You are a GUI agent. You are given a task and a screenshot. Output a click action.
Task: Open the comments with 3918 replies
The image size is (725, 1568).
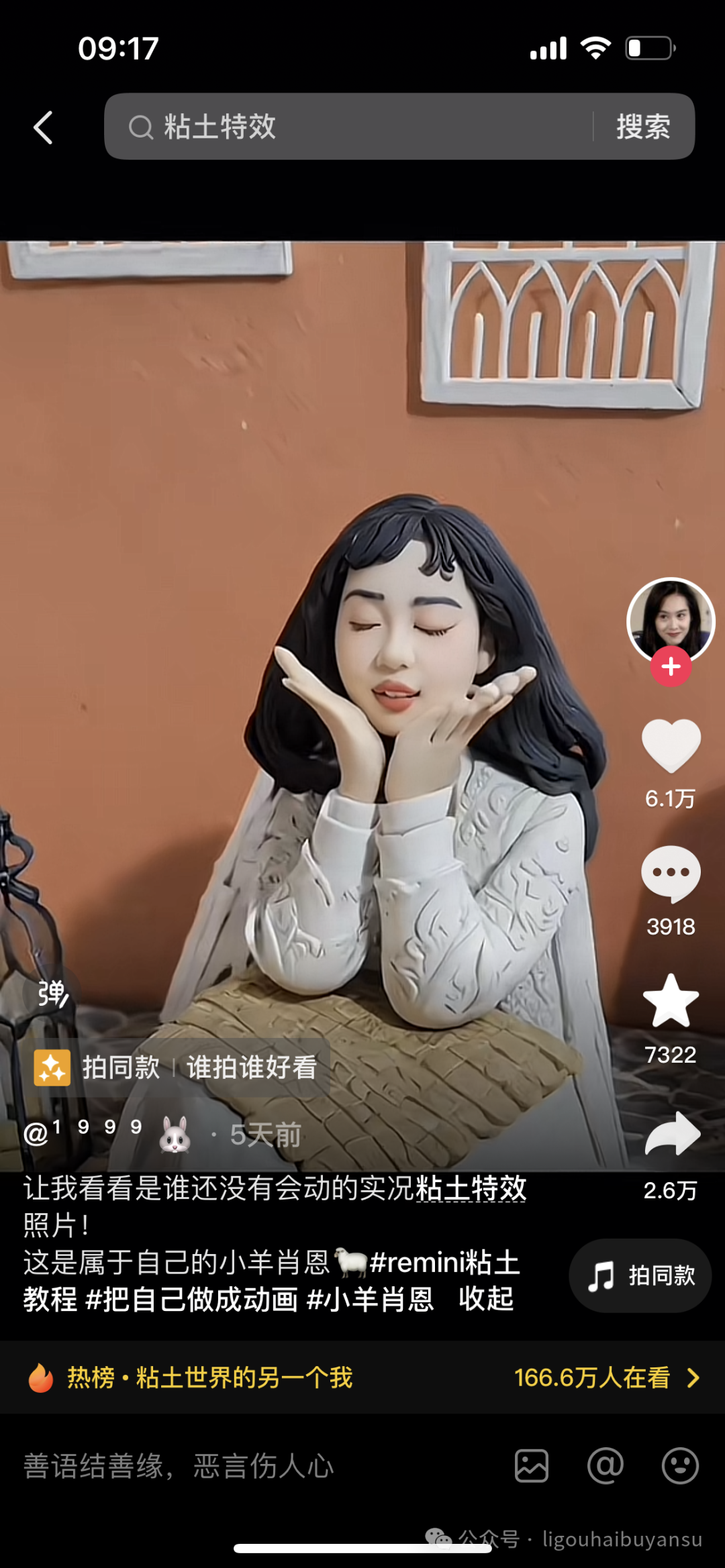(x=671, y=874)
